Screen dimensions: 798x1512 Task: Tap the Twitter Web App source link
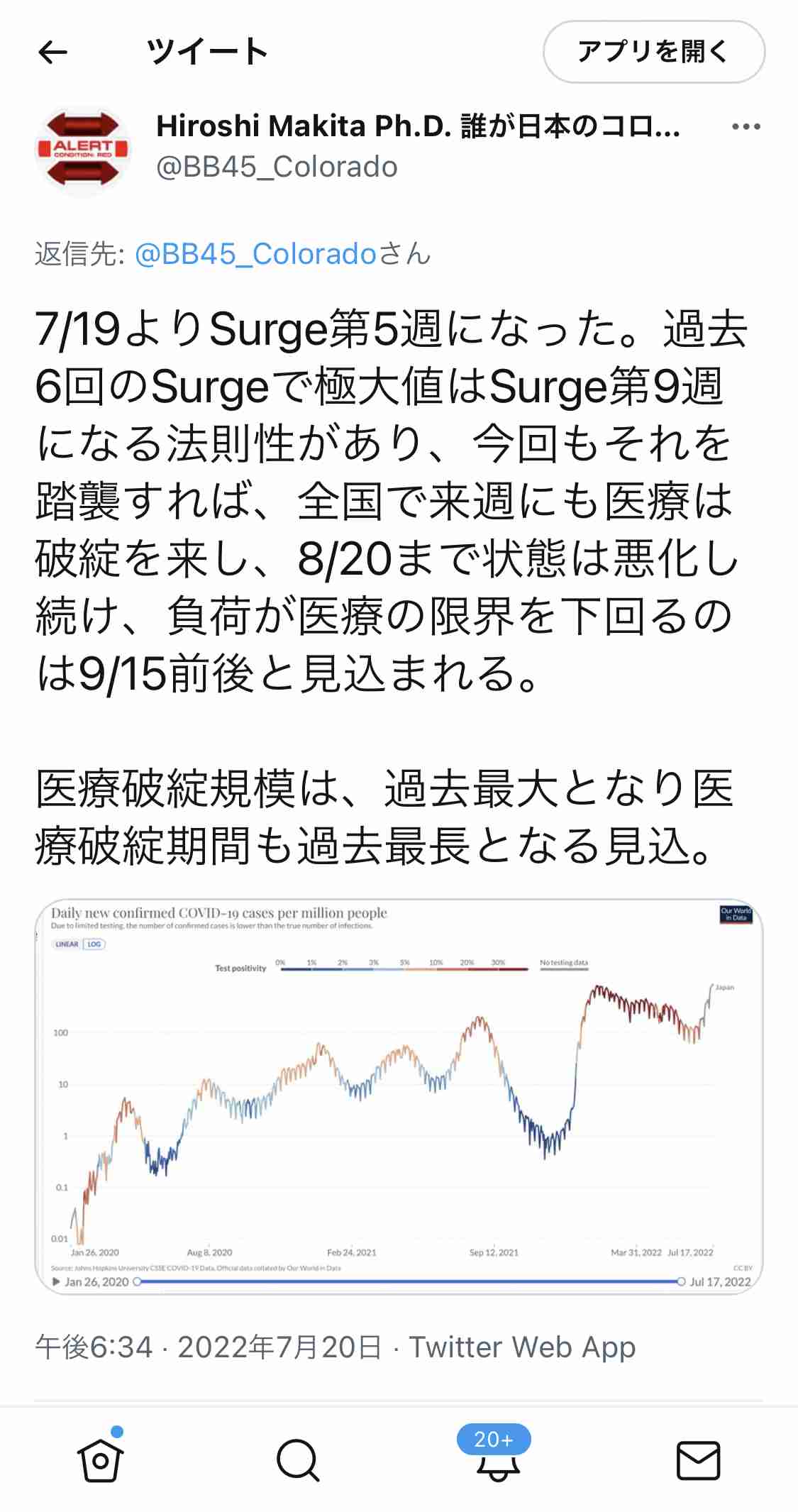522,1347
